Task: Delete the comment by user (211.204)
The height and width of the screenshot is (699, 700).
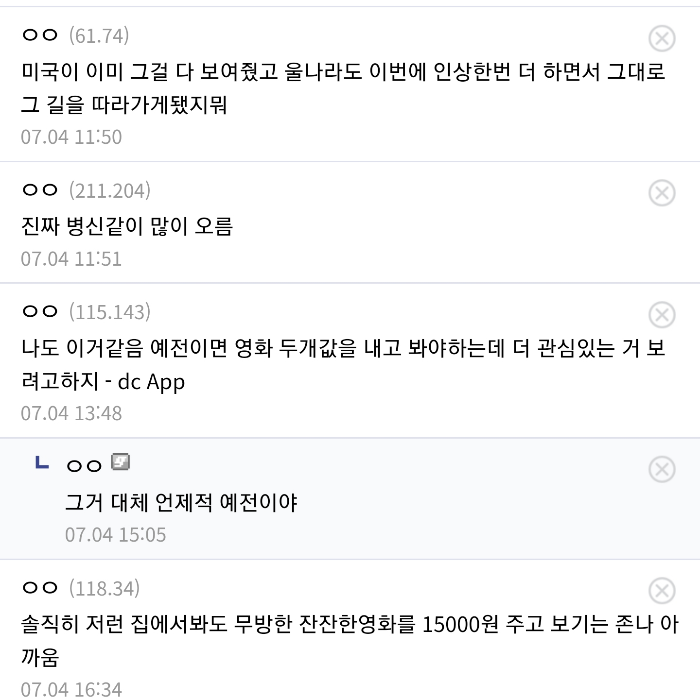Action: coord(662,193)
